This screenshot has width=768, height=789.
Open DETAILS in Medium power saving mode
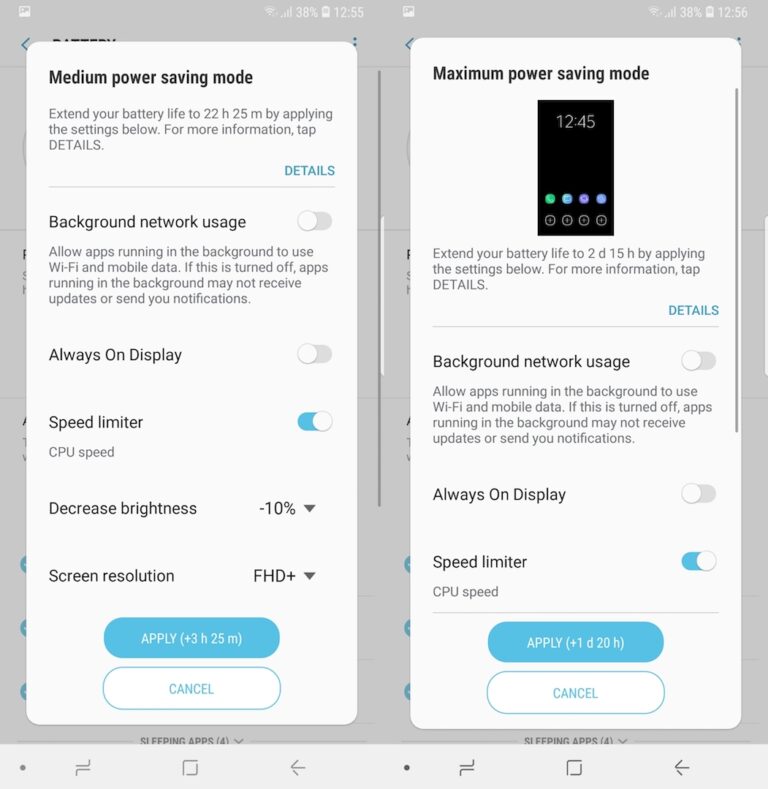tap(309, 171)
